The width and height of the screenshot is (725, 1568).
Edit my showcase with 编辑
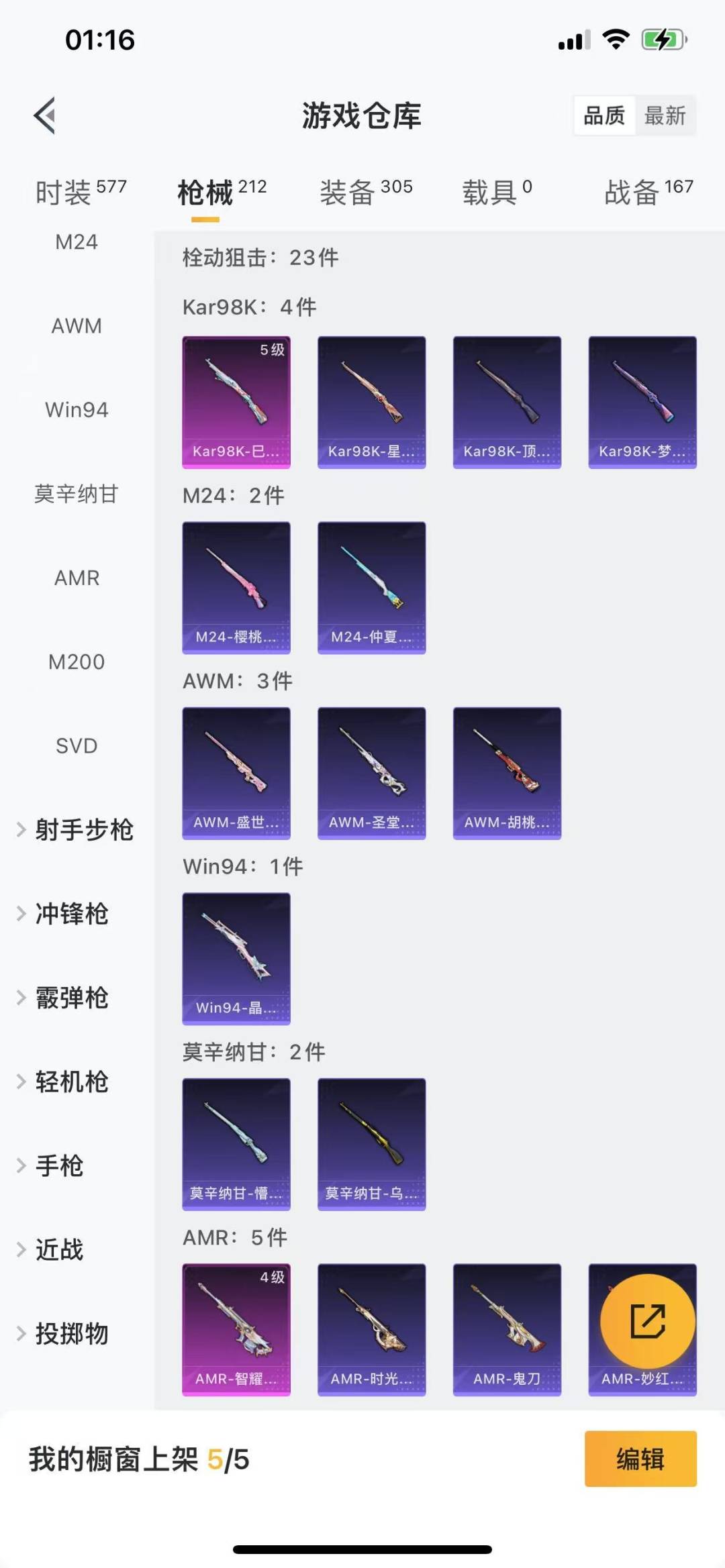pyautogui.click(x=640, y=1459)
